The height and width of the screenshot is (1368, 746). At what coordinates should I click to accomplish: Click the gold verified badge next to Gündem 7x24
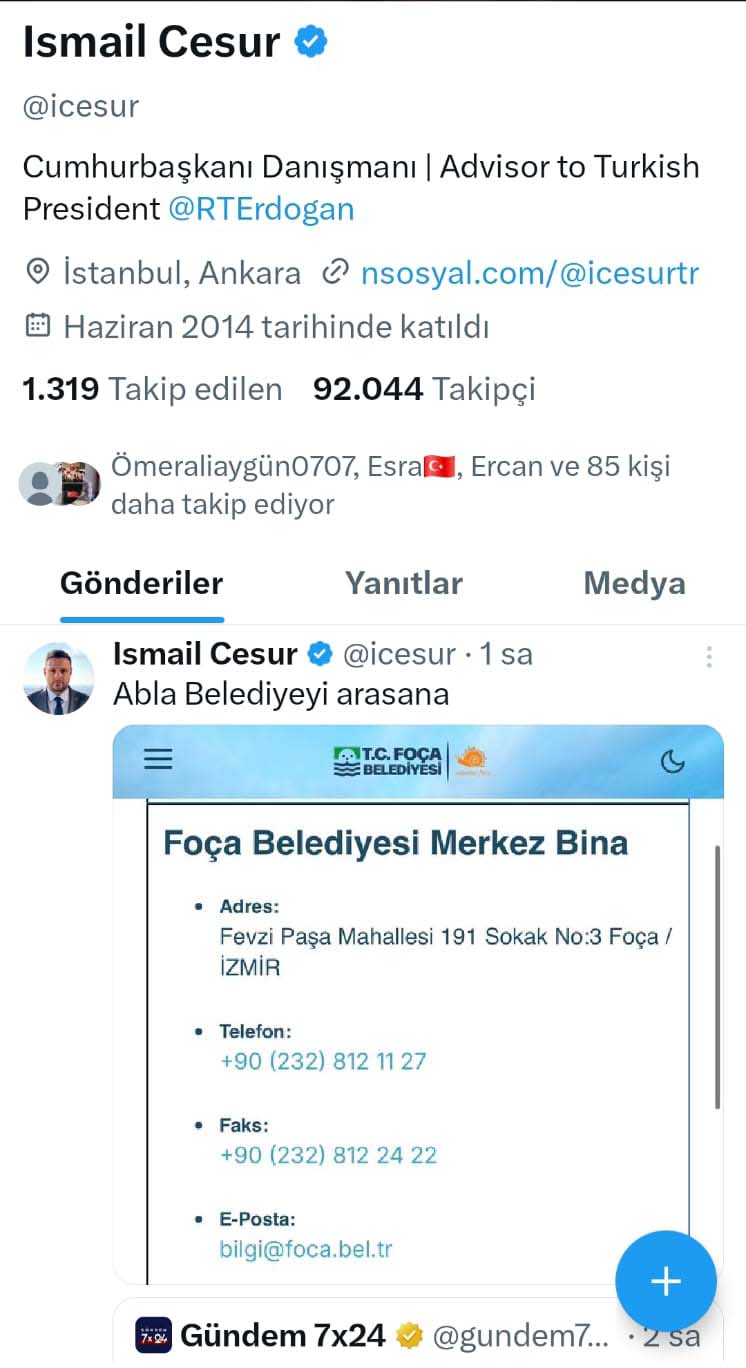pyautogui.click(x=410, y=1334)
